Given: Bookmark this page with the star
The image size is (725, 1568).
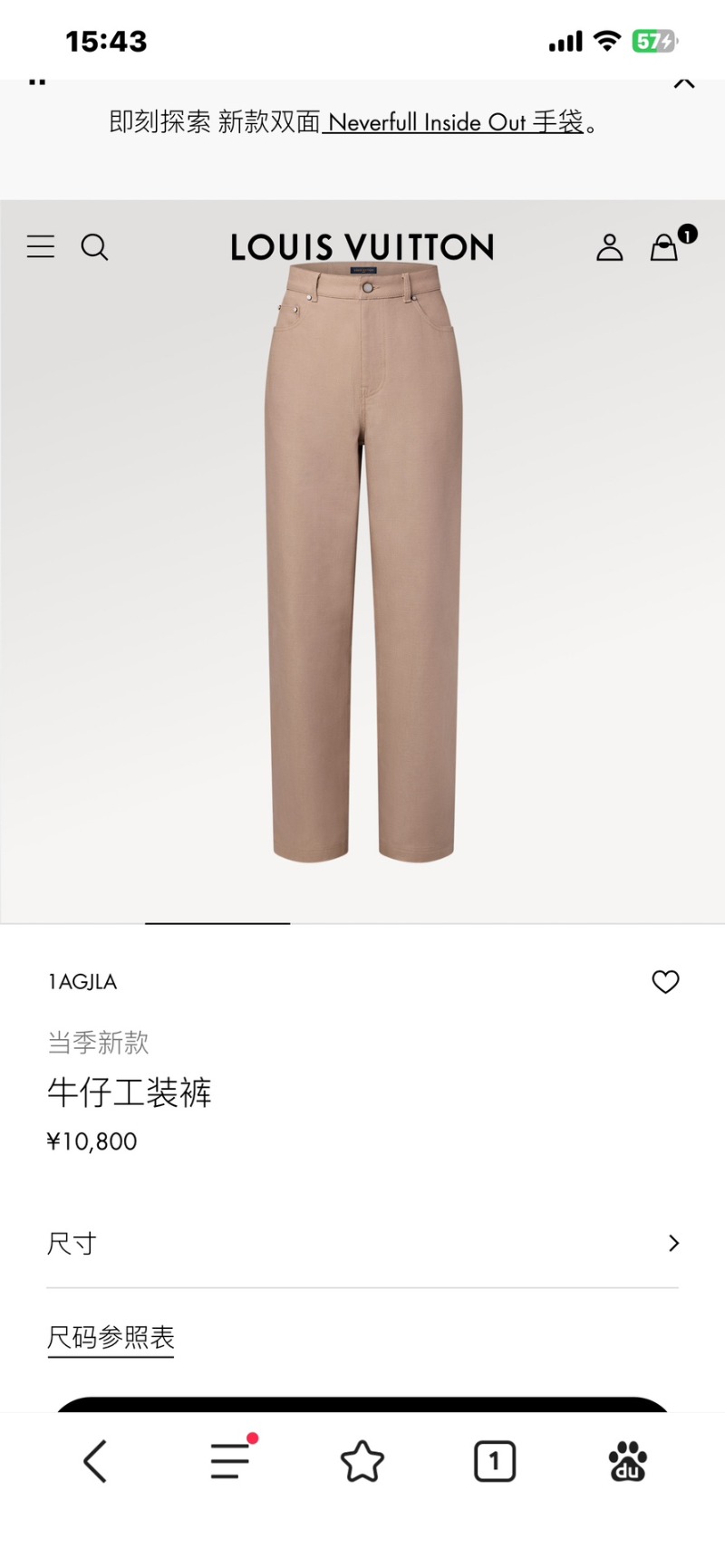Looking at the screenshot, I should click(362, 1461).
